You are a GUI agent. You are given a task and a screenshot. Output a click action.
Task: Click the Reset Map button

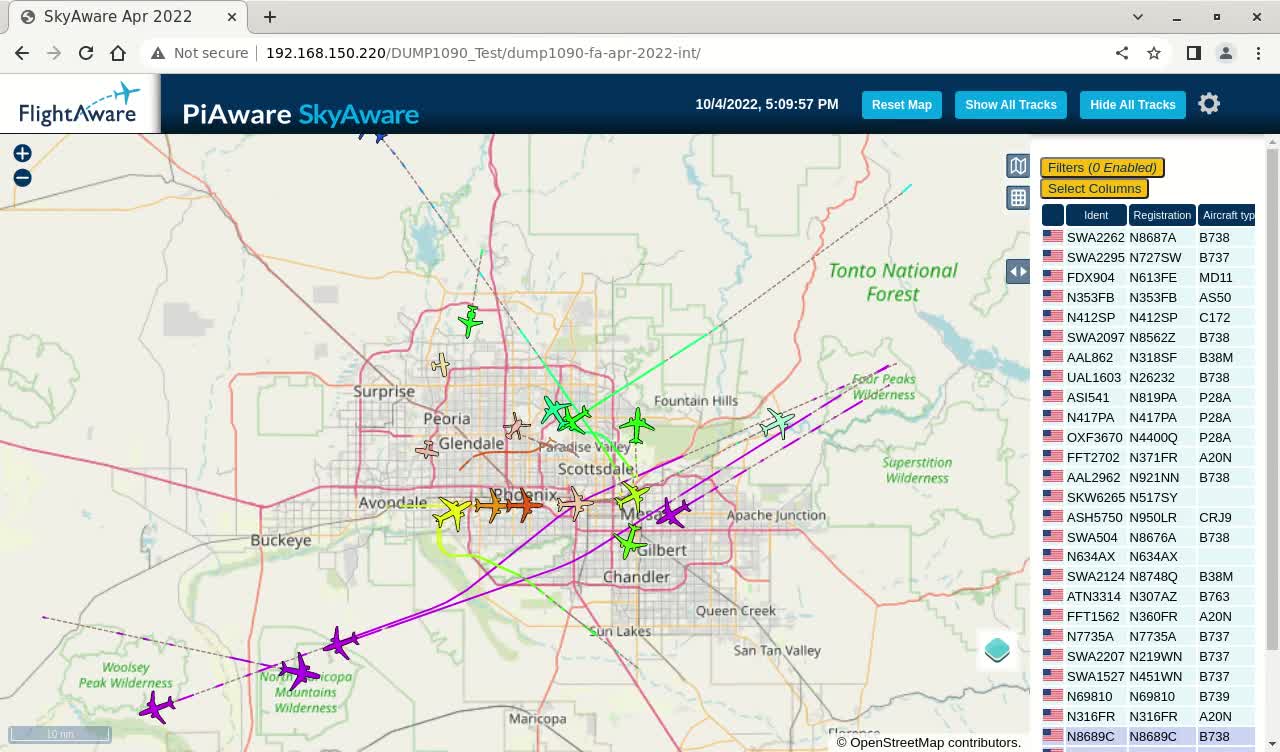click(x=901, y=105)
